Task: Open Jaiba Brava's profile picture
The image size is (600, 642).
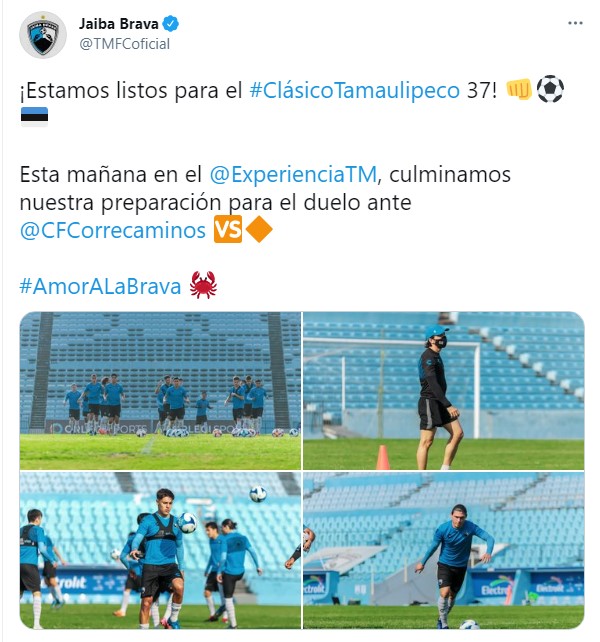Action: point(42,35)
